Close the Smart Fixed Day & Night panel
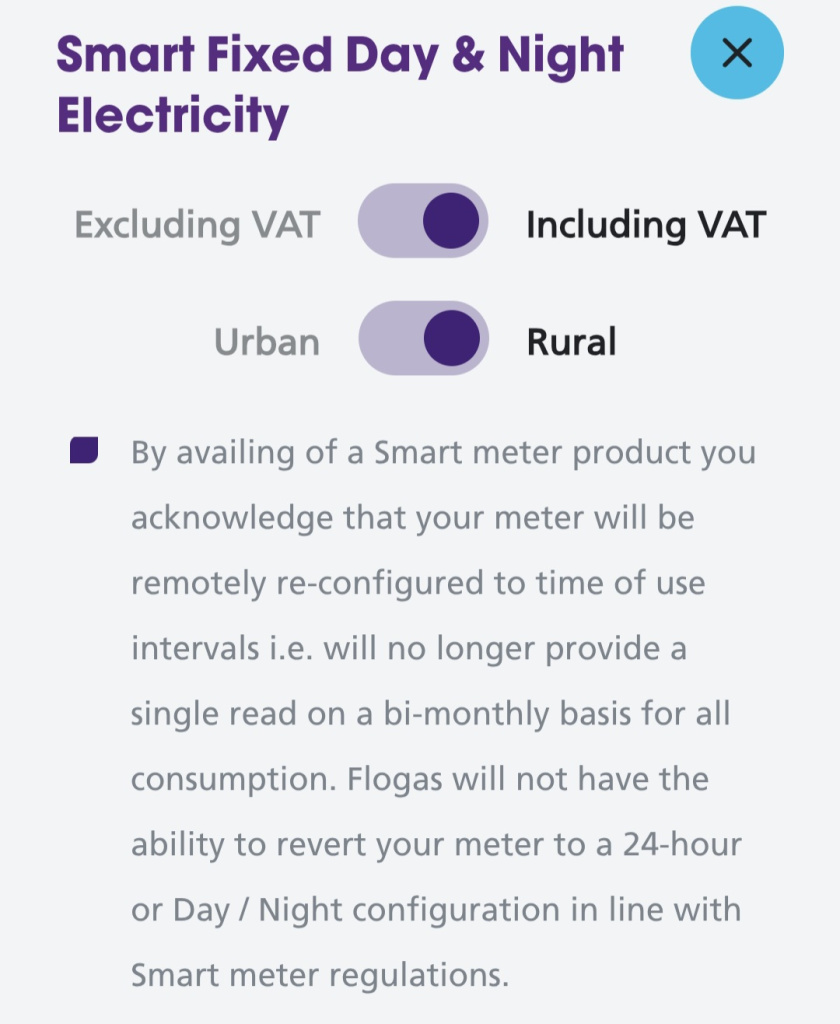This screenshot has width=840, height=1024. 737,53
